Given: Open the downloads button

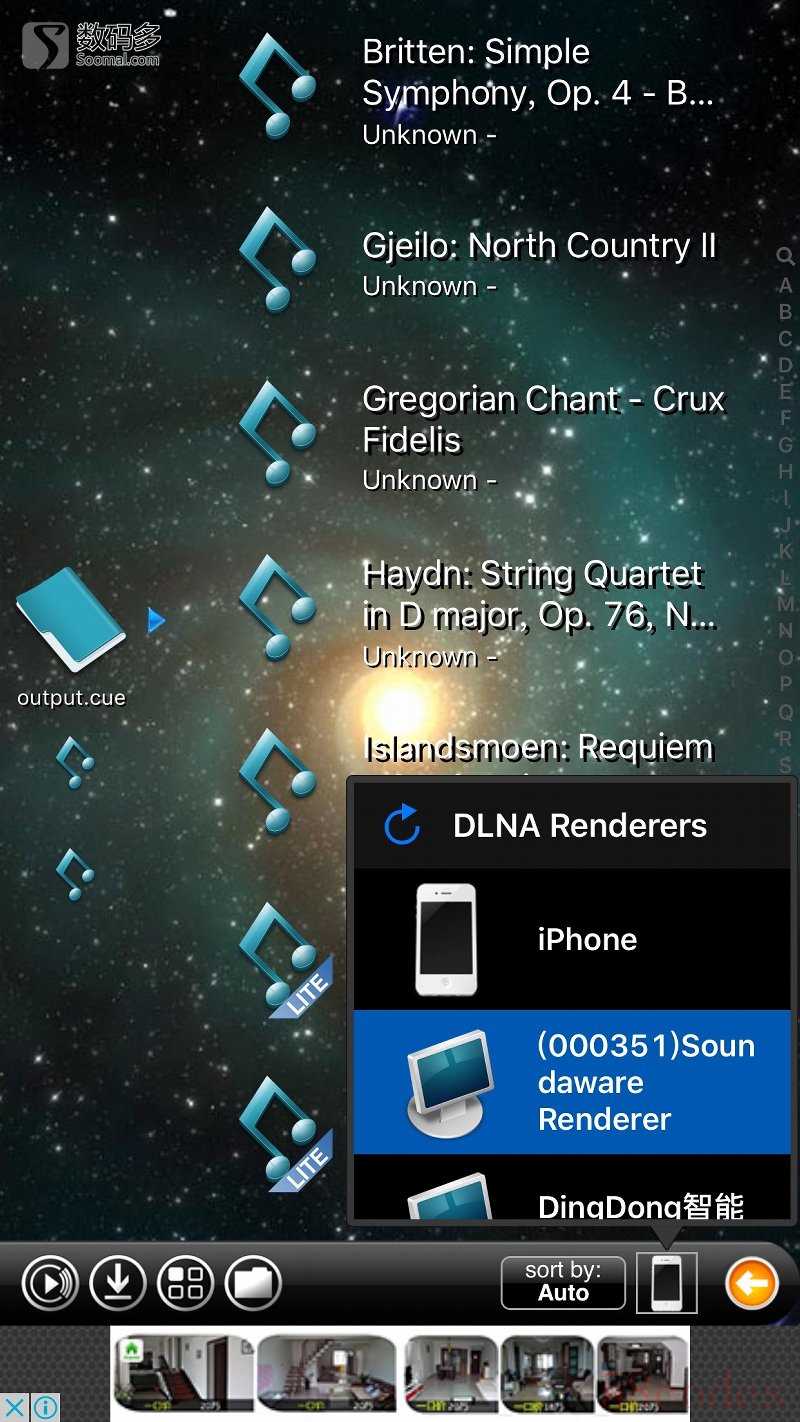Looking at the screenshot, I should [118, 1282].
